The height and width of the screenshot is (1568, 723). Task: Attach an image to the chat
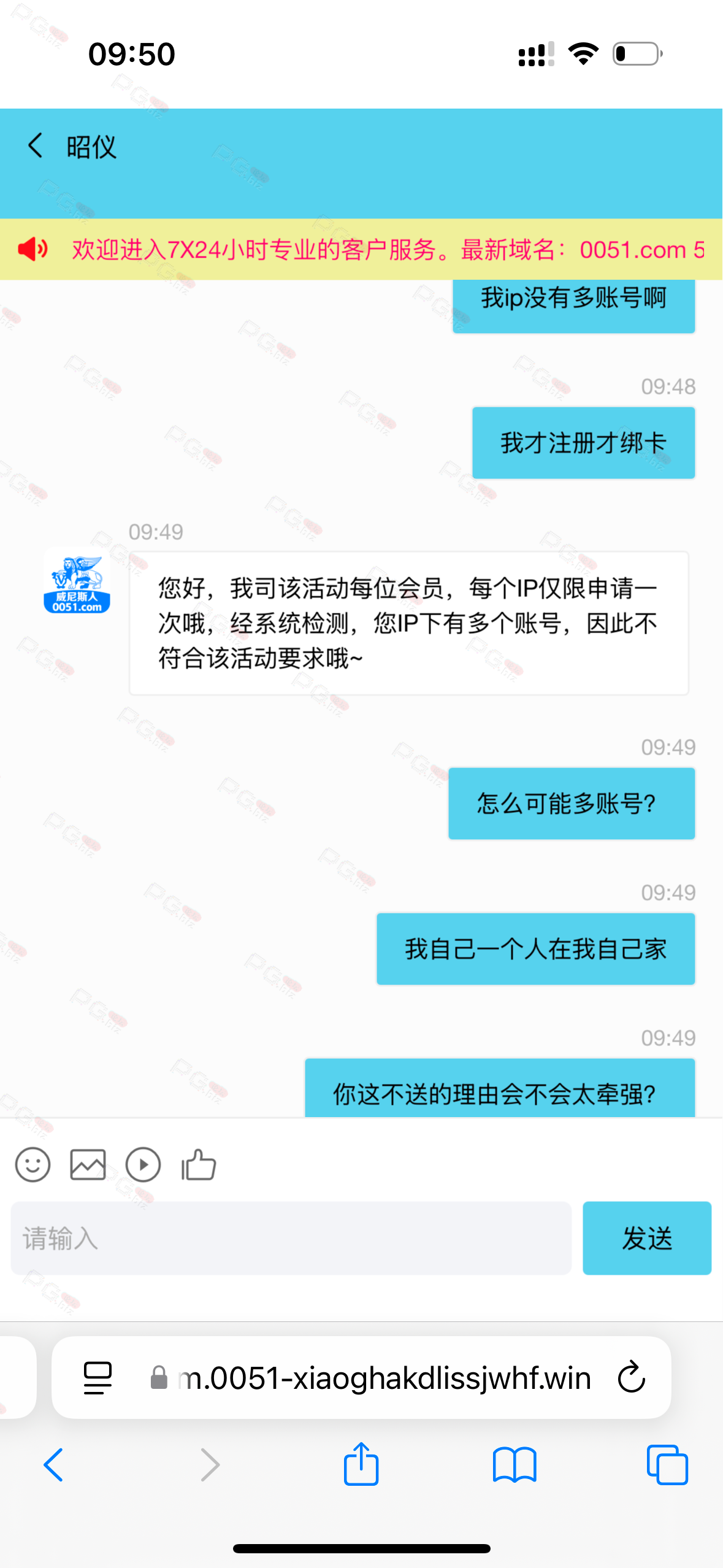pyautogui.click(x=88, y=1164)
